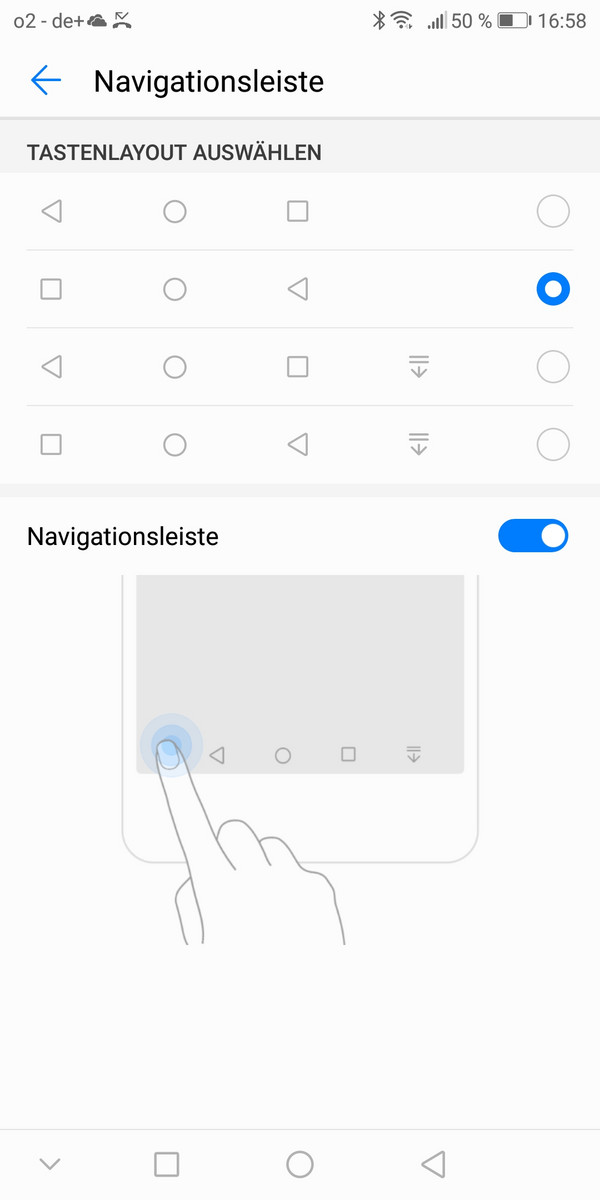Choose the recents-home-back layout with notification button

(x=553, y=444)
